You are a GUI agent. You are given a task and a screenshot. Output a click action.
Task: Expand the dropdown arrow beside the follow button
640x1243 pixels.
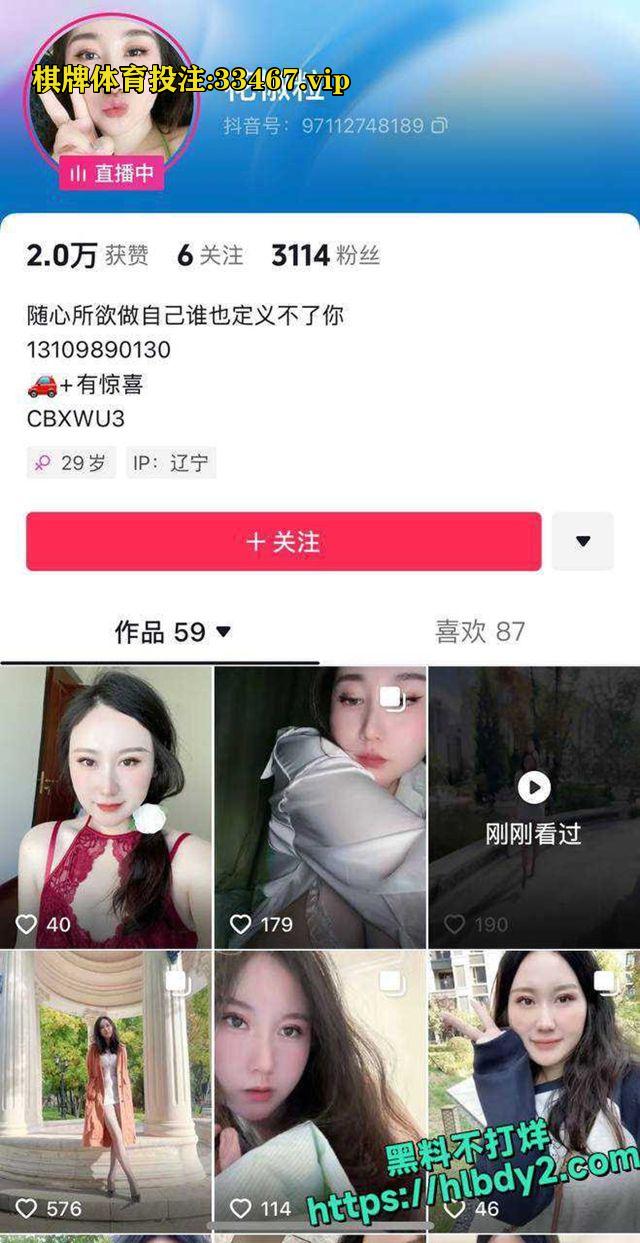[x=583, y=541]
